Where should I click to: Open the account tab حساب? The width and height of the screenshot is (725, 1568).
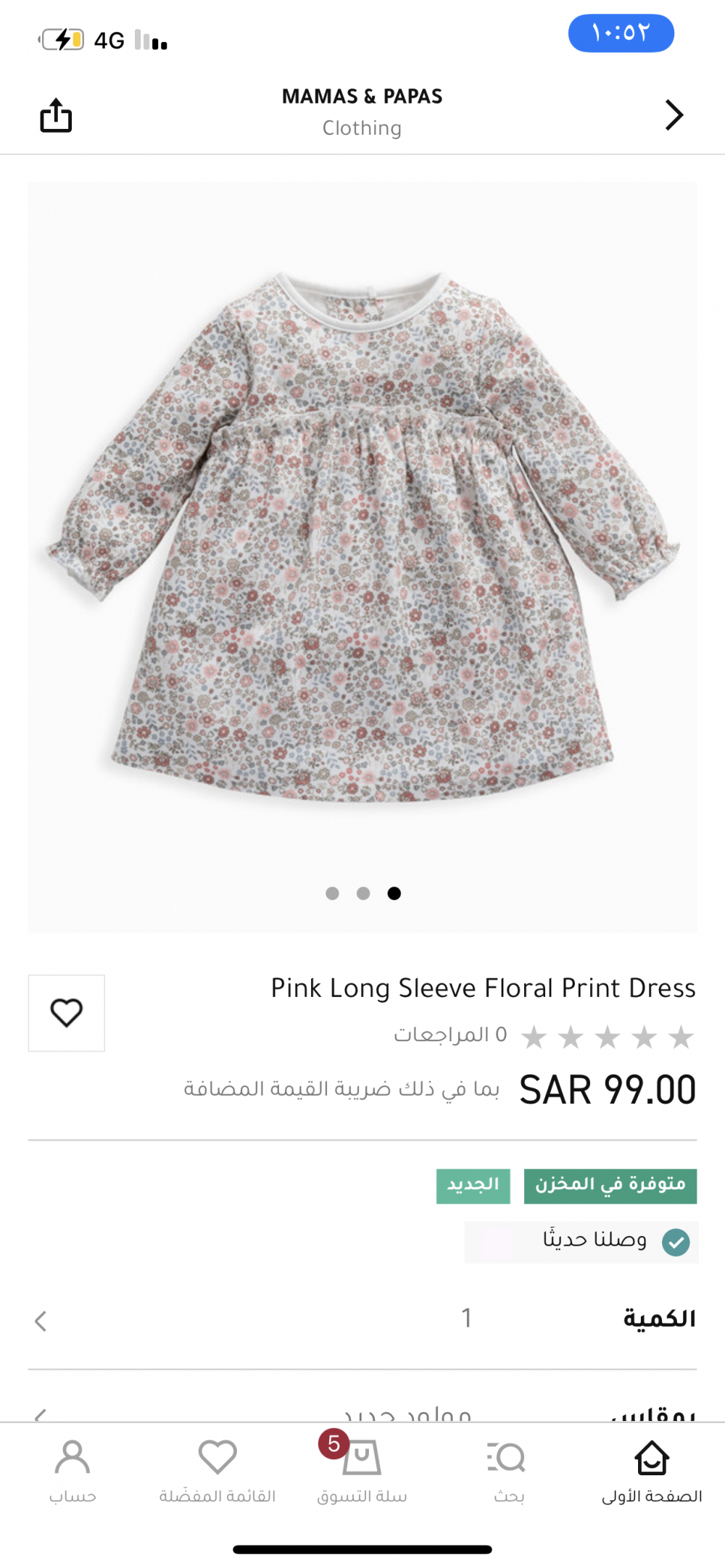point(72,1471)
